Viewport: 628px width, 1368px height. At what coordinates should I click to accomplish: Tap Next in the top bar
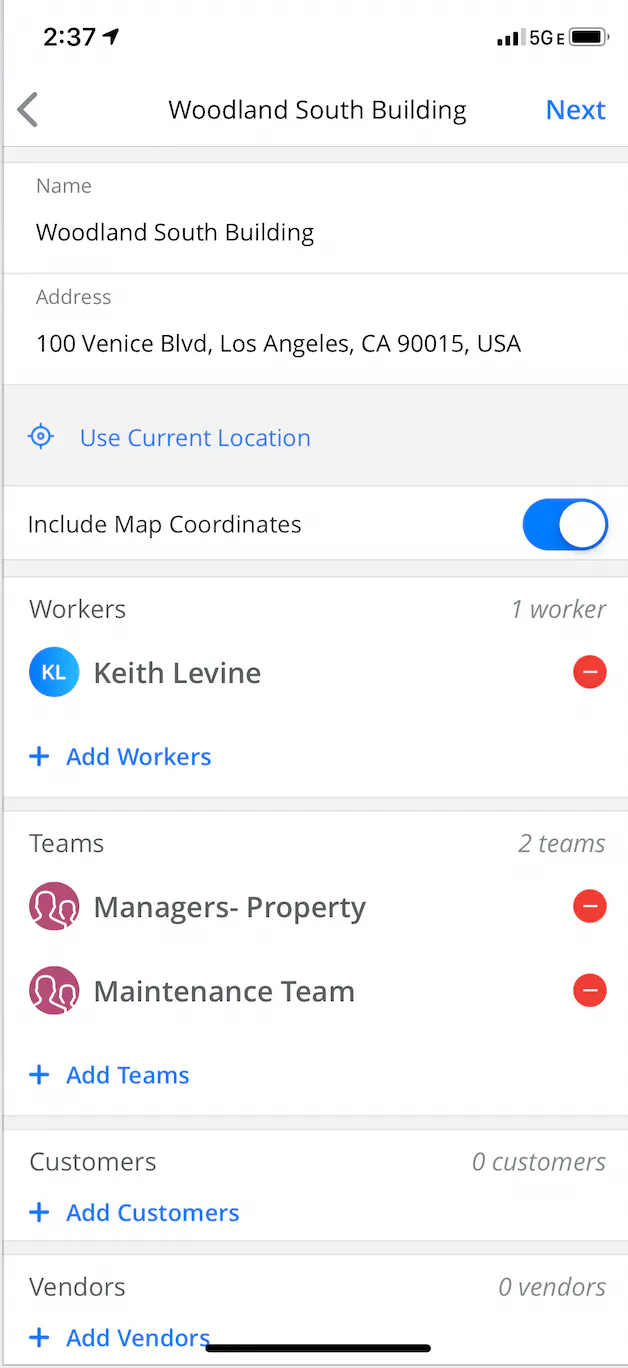tap(575, 110)
